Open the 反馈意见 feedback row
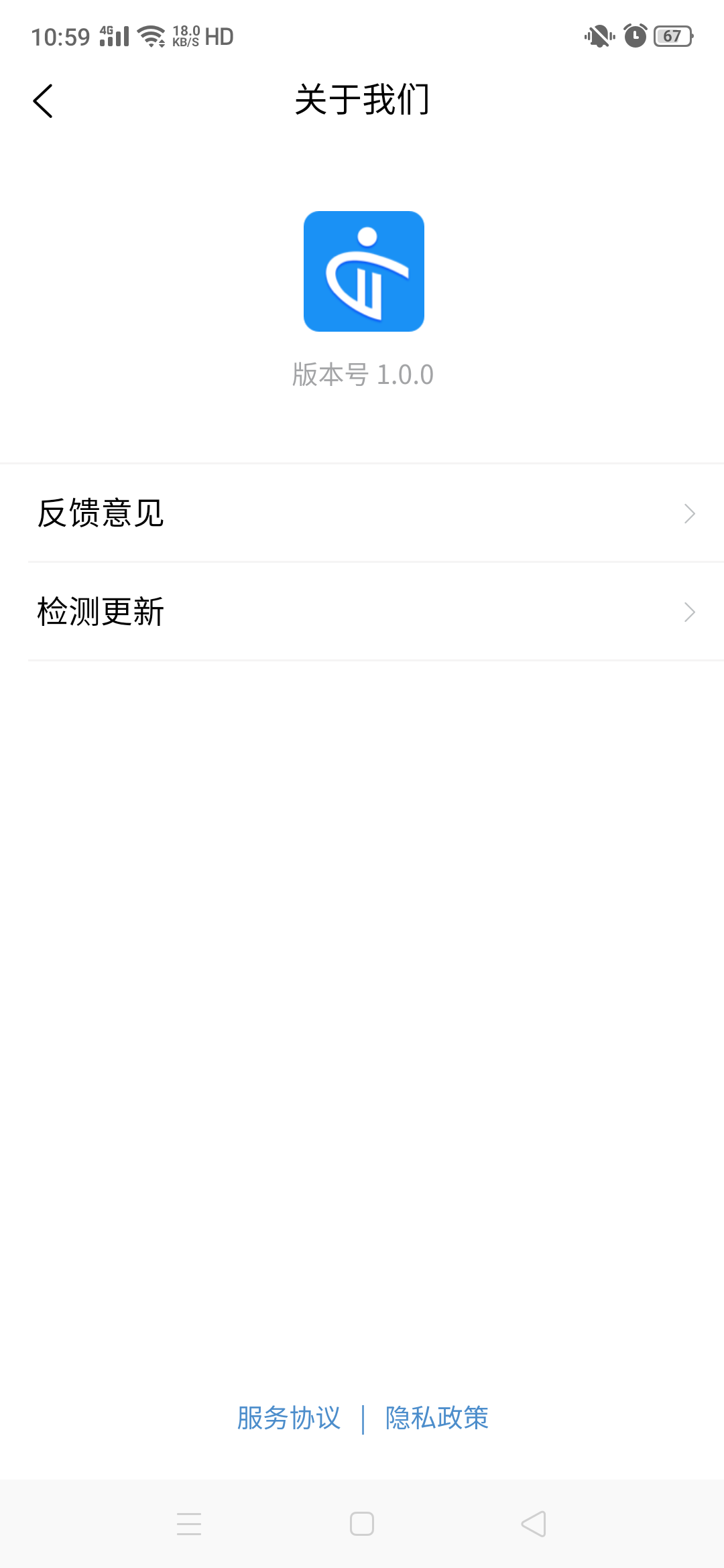This screenshot has height=1568, width=724. [362, 513]
